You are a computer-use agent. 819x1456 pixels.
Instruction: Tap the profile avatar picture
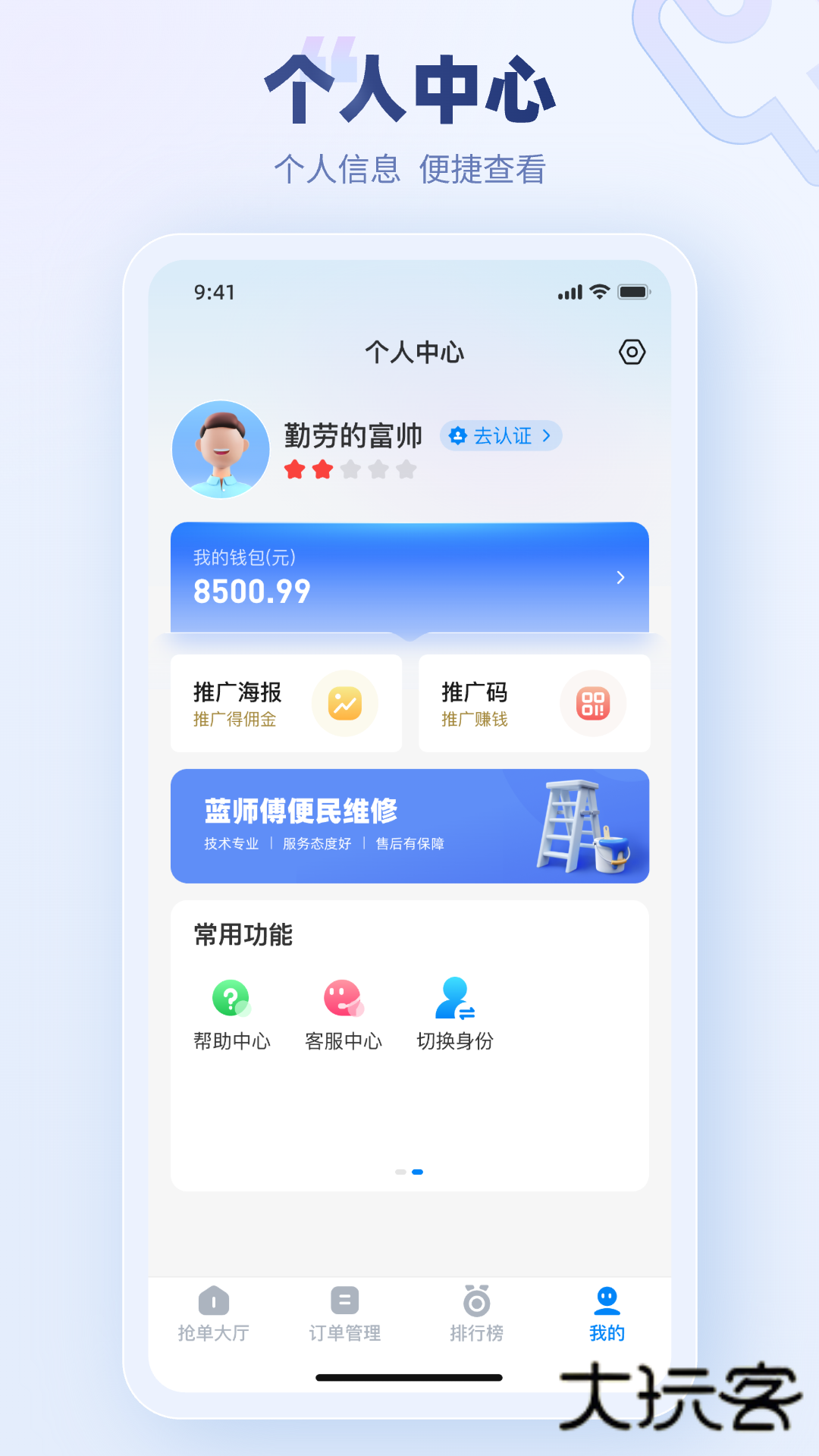point(221,449)
